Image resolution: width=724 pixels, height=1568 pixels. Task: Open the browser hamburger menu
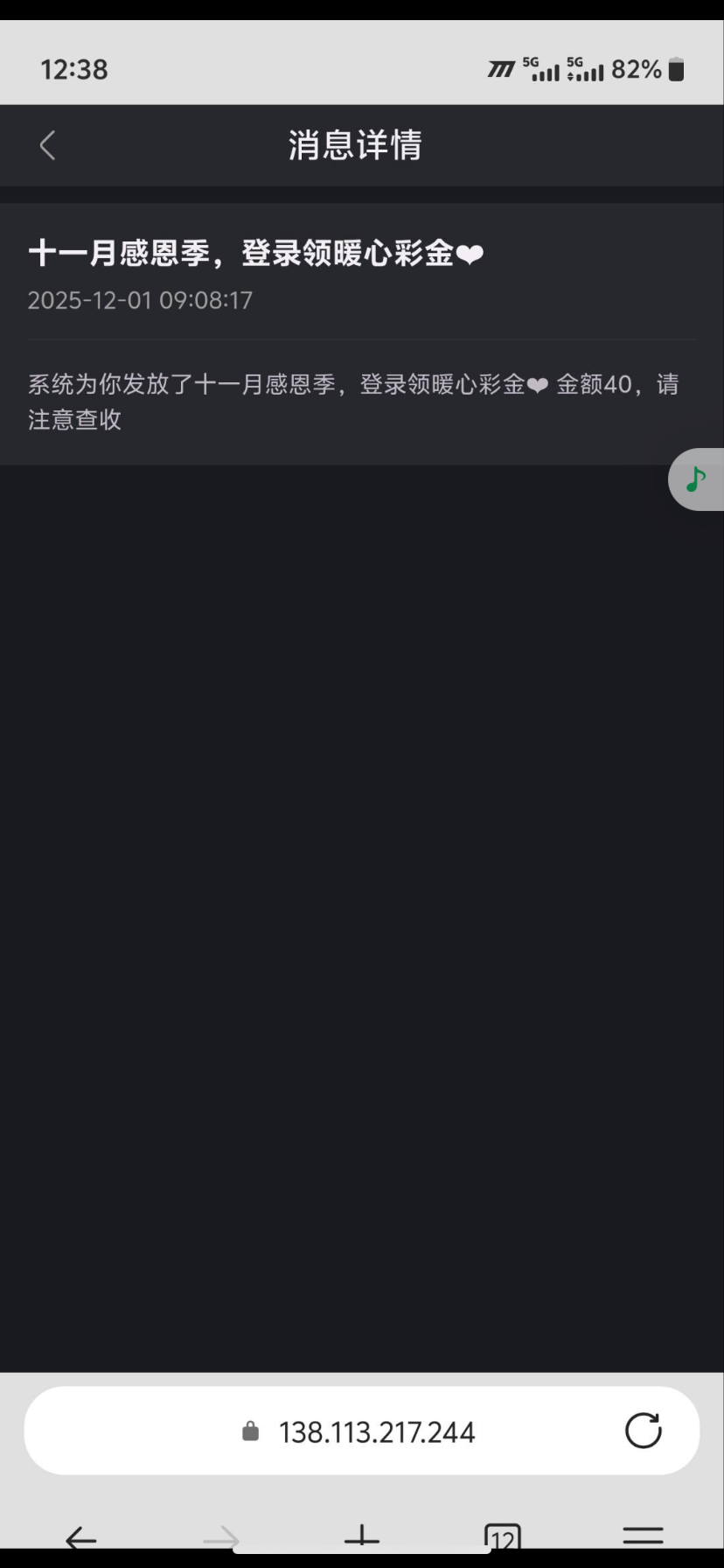point(643,1536)
